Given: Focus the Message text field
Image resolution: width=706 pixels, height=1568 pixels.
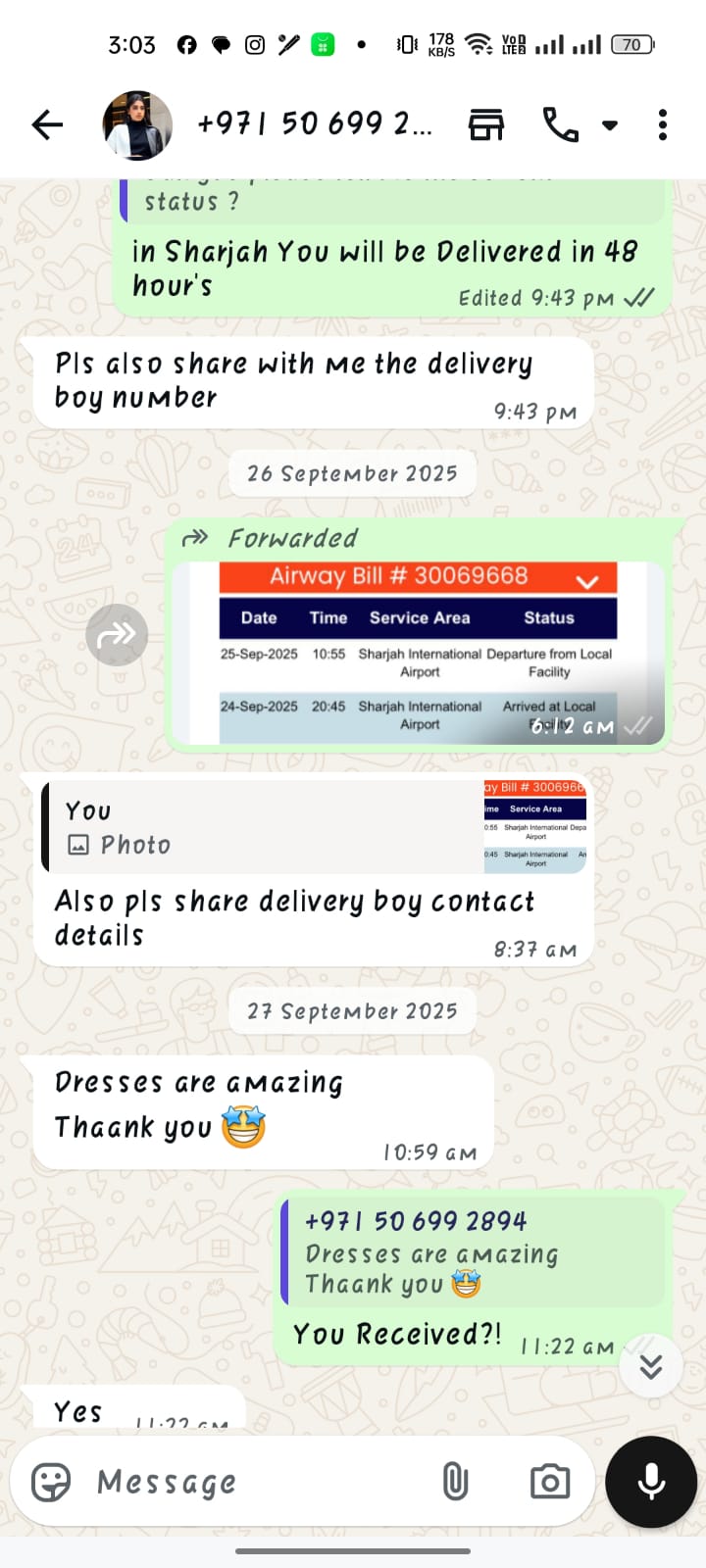Looking at the screenshot, I should pos(255,1482).
